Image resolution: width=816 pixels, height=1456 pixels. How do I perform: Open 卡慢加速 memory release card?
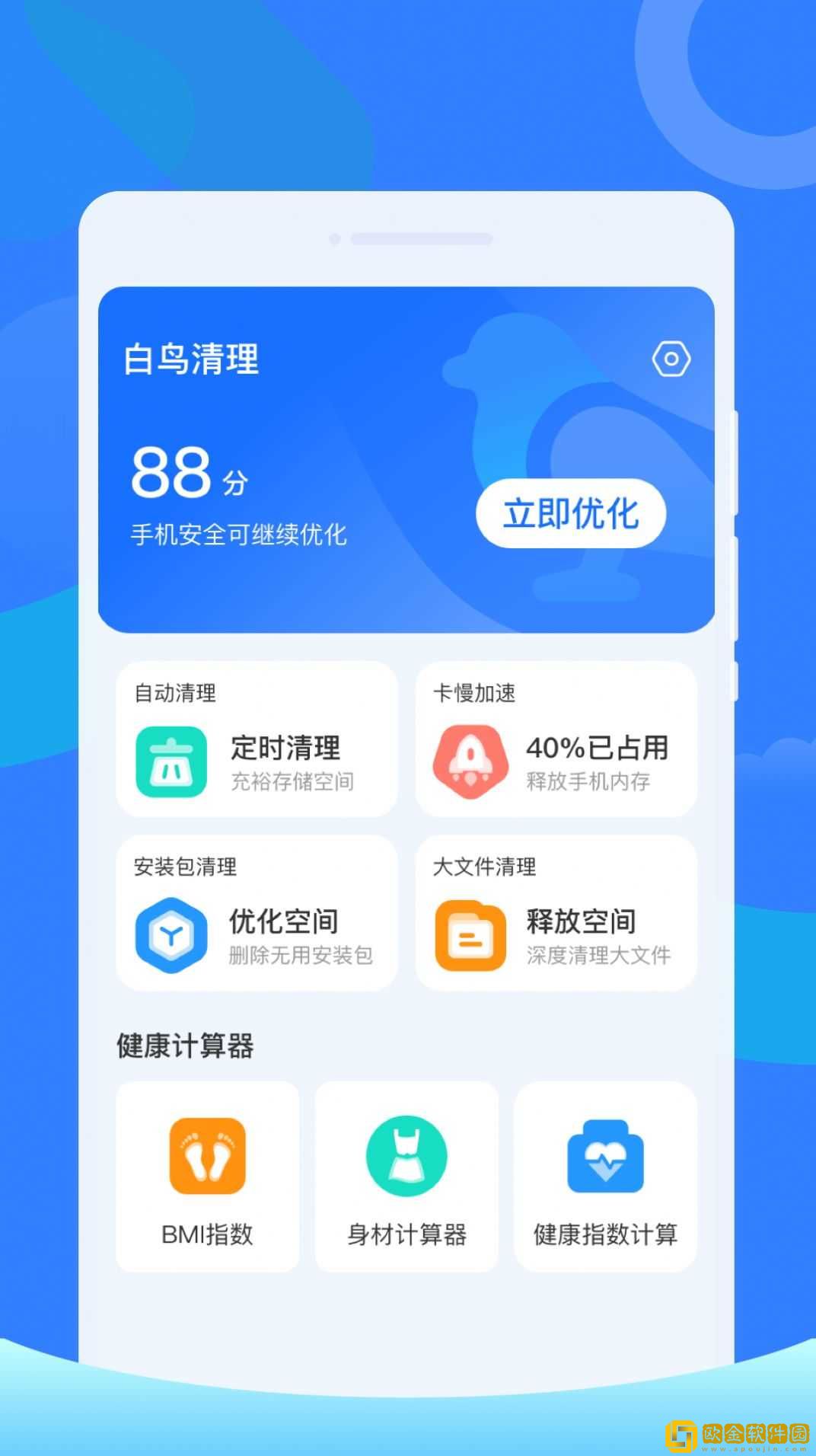(x=555, y=739)
